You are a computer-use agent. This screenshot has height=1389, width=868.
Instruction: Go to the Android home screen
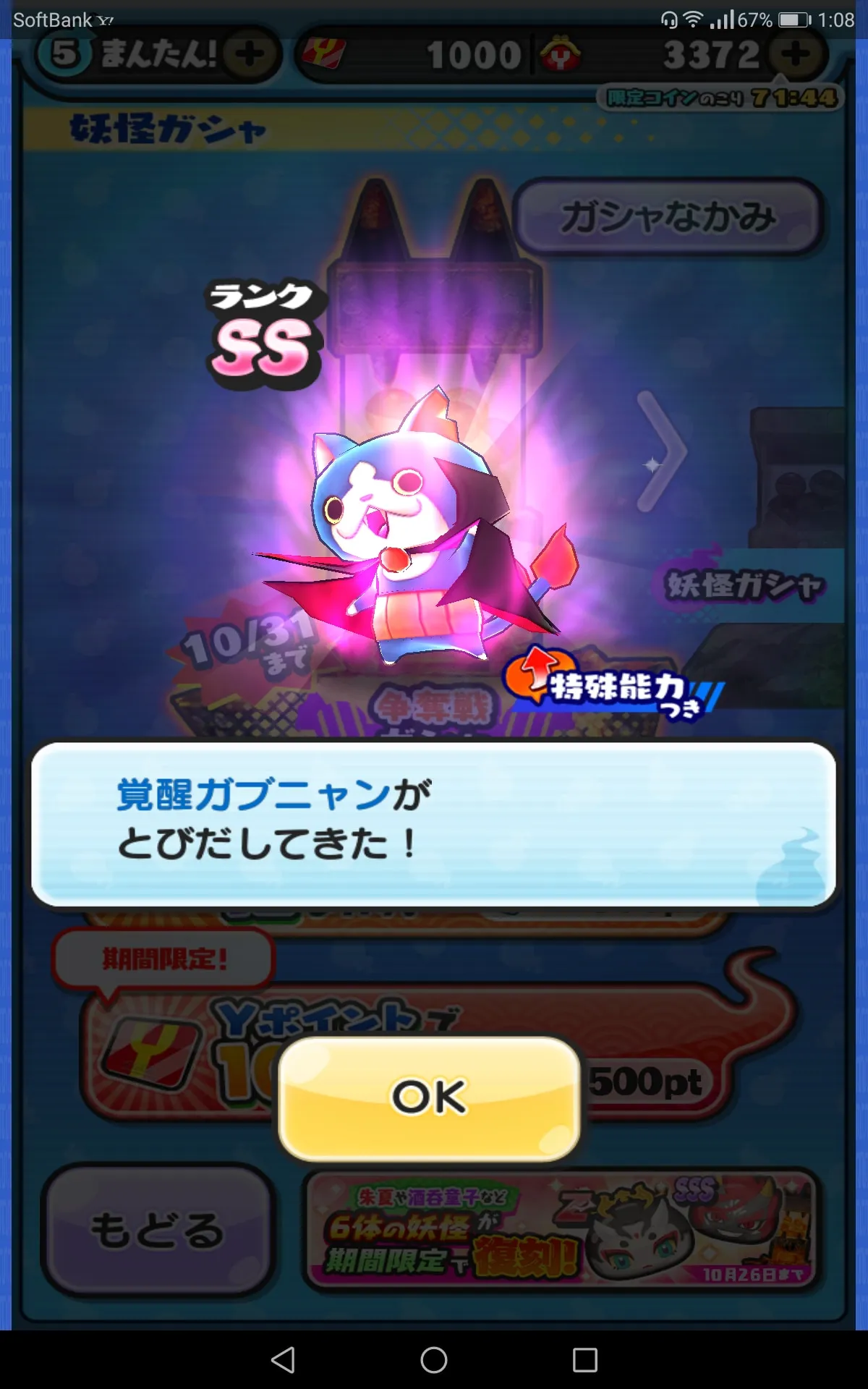434,1360
